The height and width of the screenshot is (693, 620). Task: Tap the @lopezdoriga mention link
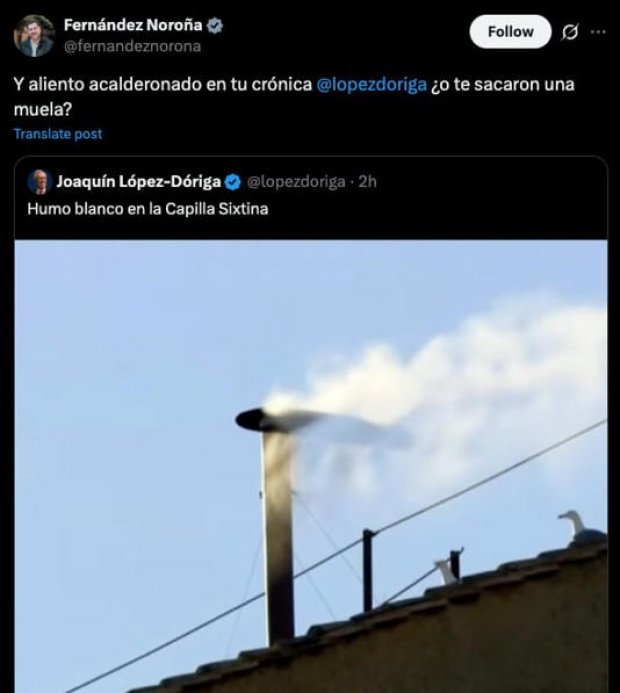(x=372, y=87)
